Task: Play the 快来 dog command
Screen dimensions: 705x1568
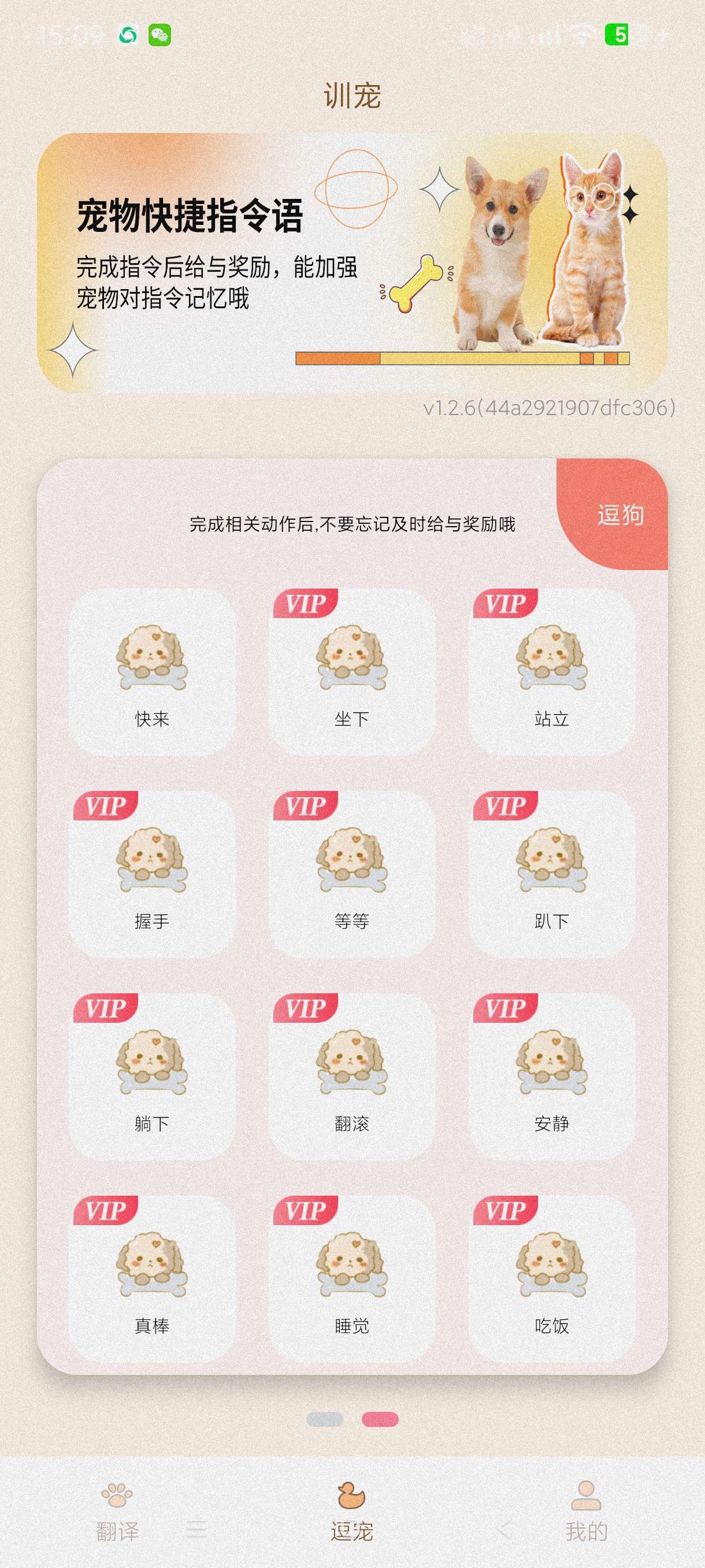Action: coord(151,672)
